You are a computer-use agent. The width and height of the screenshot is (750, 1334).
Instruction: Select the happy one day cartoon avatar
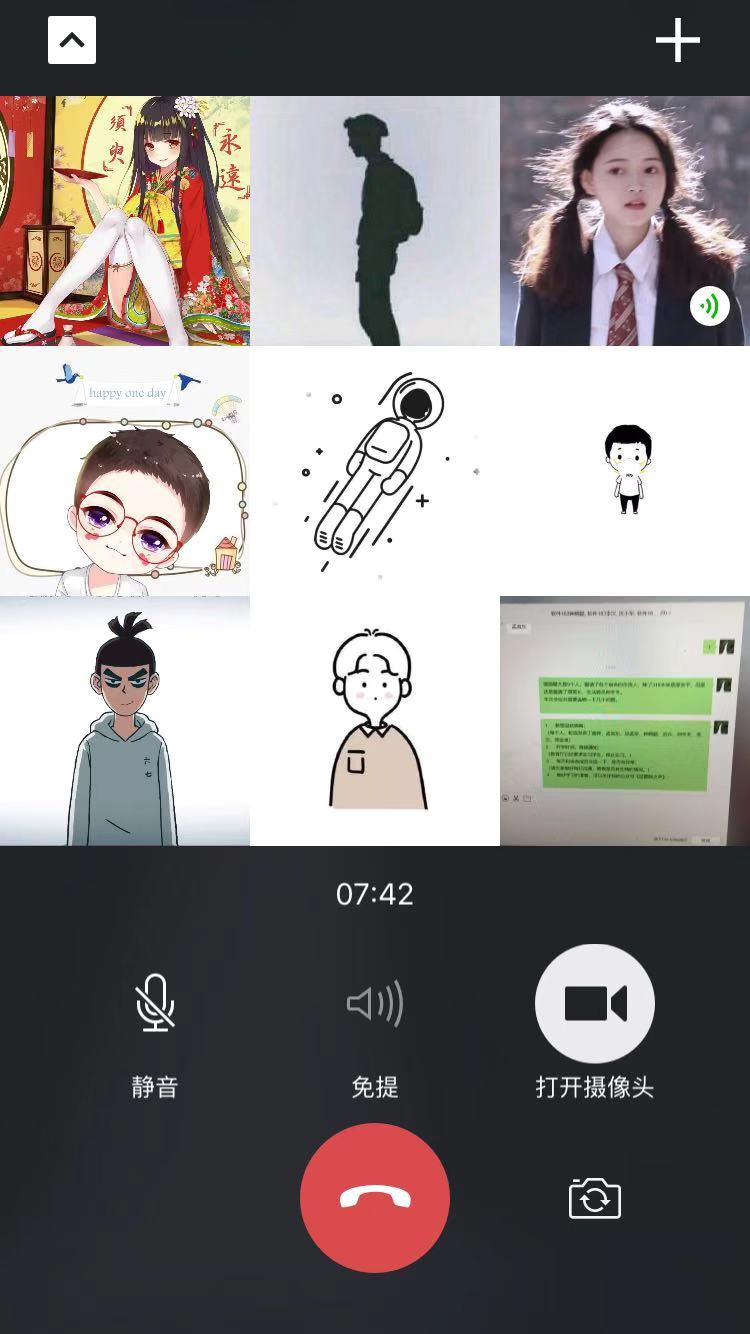pos(125,471)
